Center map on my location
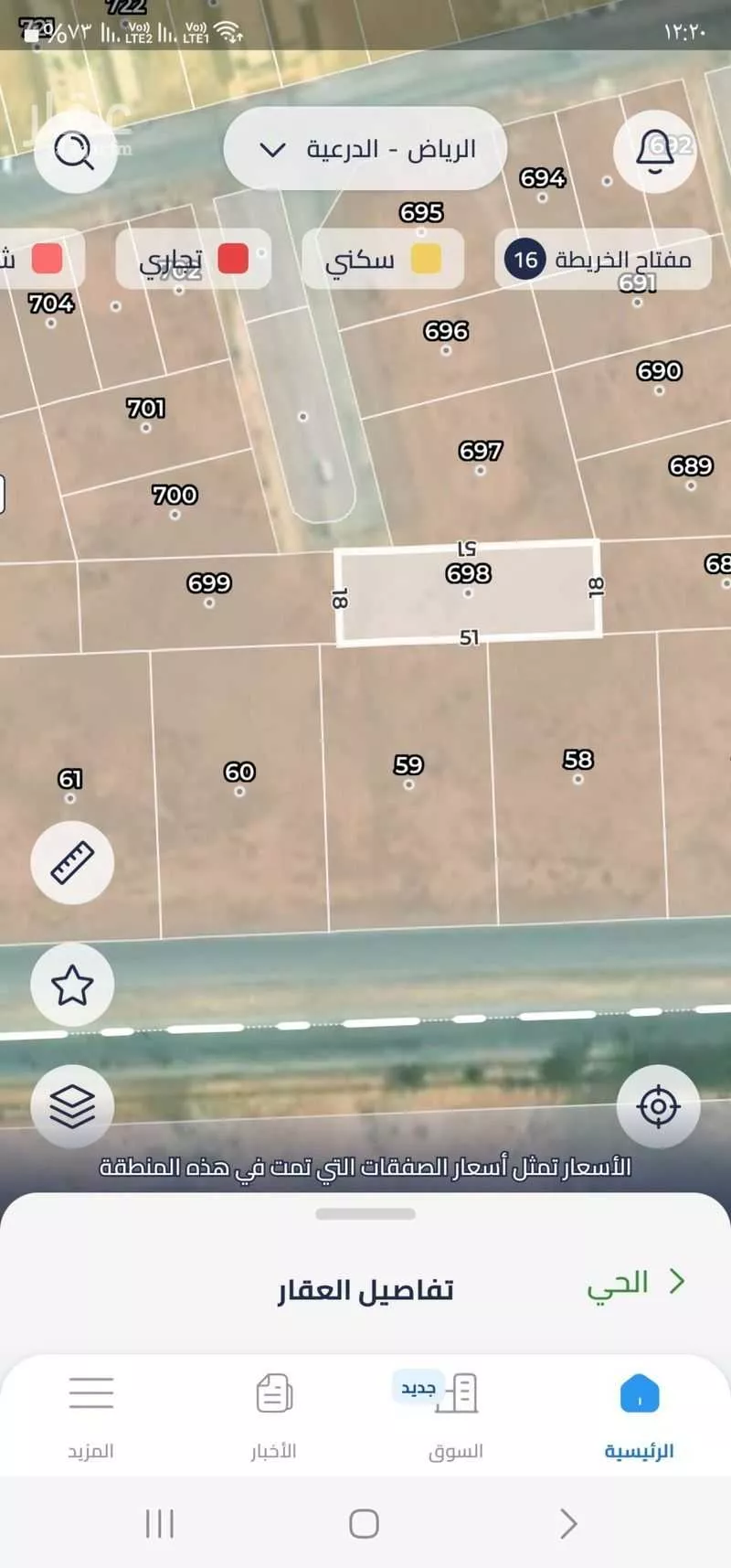 click(x=658, y=1106)
